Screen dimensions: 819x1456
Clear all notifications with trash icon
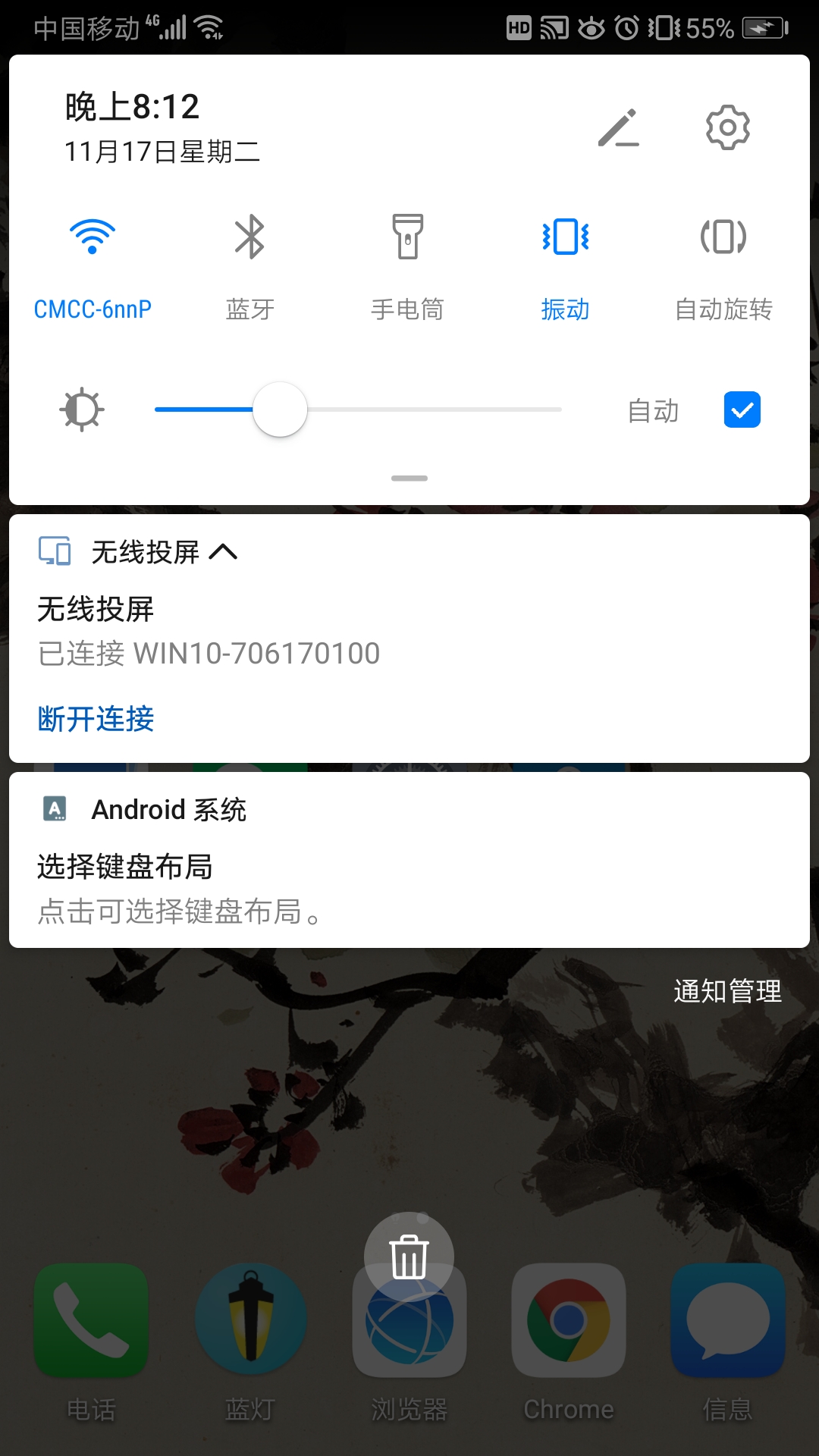[x=409, y=1257]
